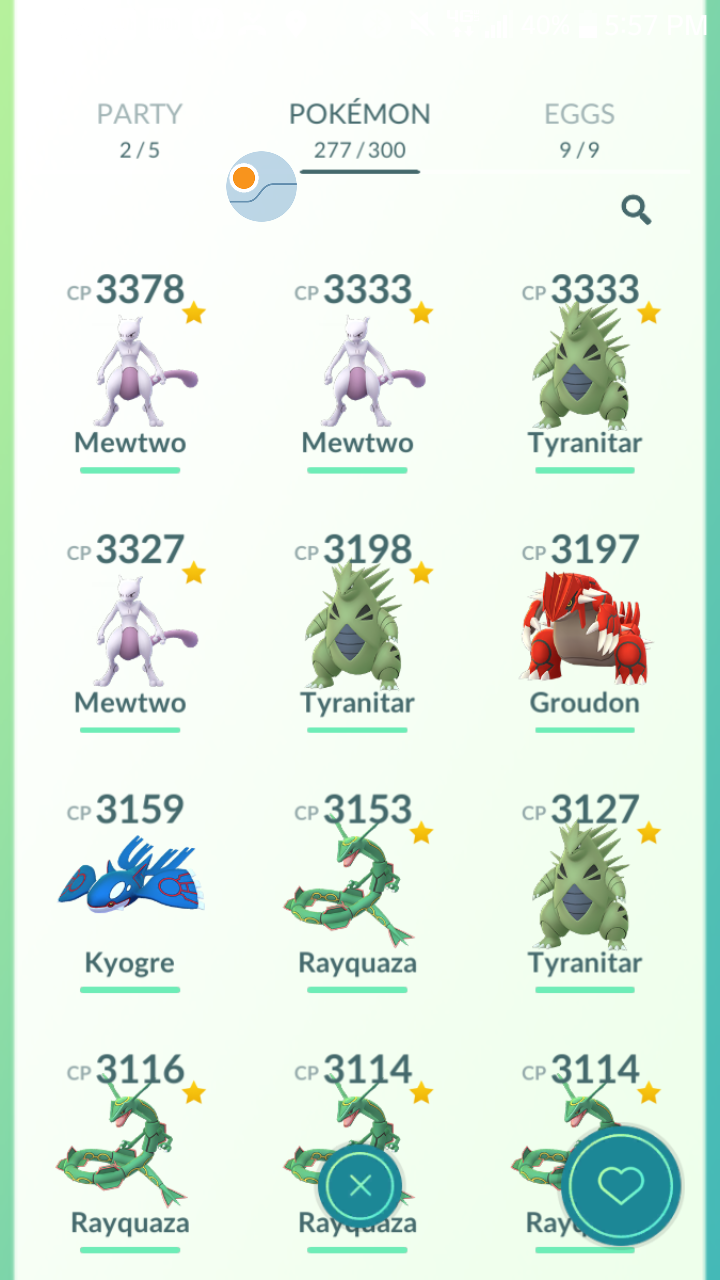720x1280 pixels.
Task: Select Tyranitar with CP 3127
Action: (585, 890)
